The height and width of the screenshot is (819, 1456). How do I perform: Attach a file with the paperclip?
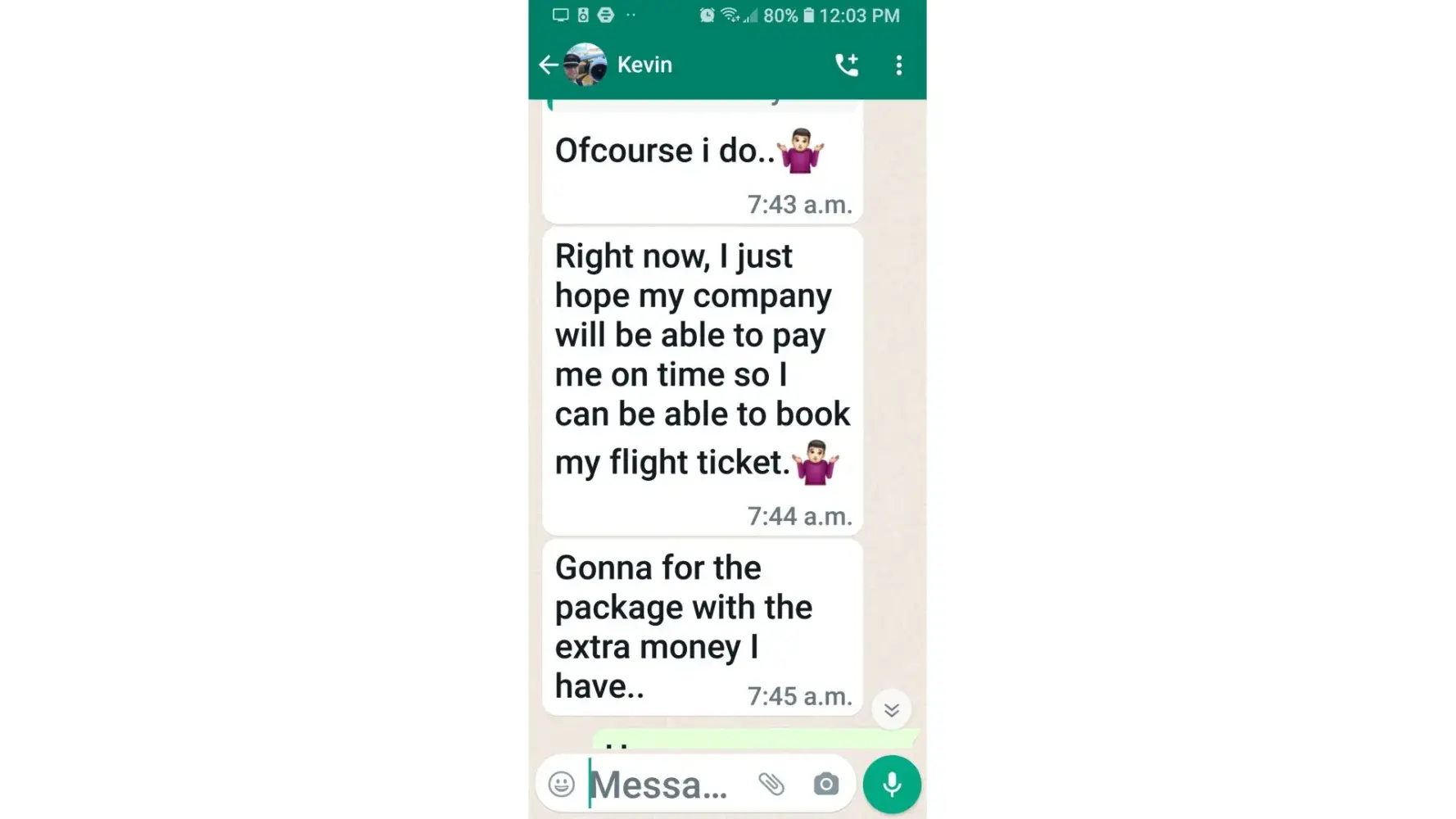771,785
